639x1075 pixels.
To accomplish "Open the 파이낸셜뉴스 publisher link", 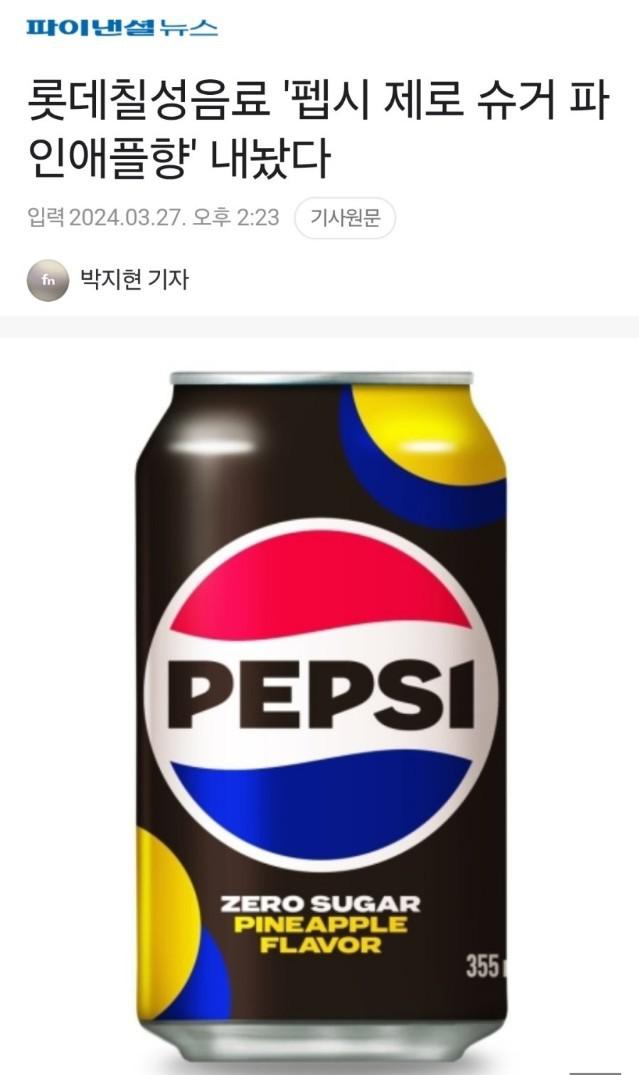I will [x=121, y=27].
